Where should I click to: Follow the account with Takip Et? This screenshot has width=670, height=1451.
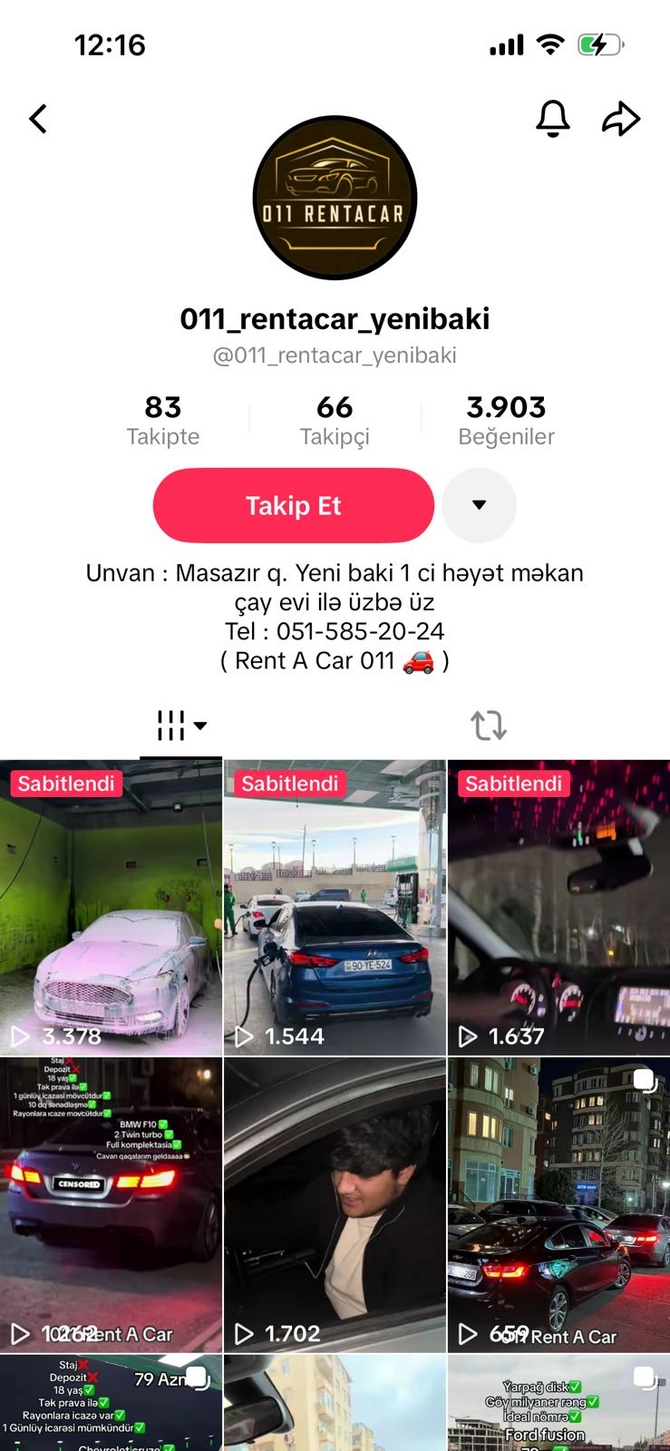click(293, 505)
